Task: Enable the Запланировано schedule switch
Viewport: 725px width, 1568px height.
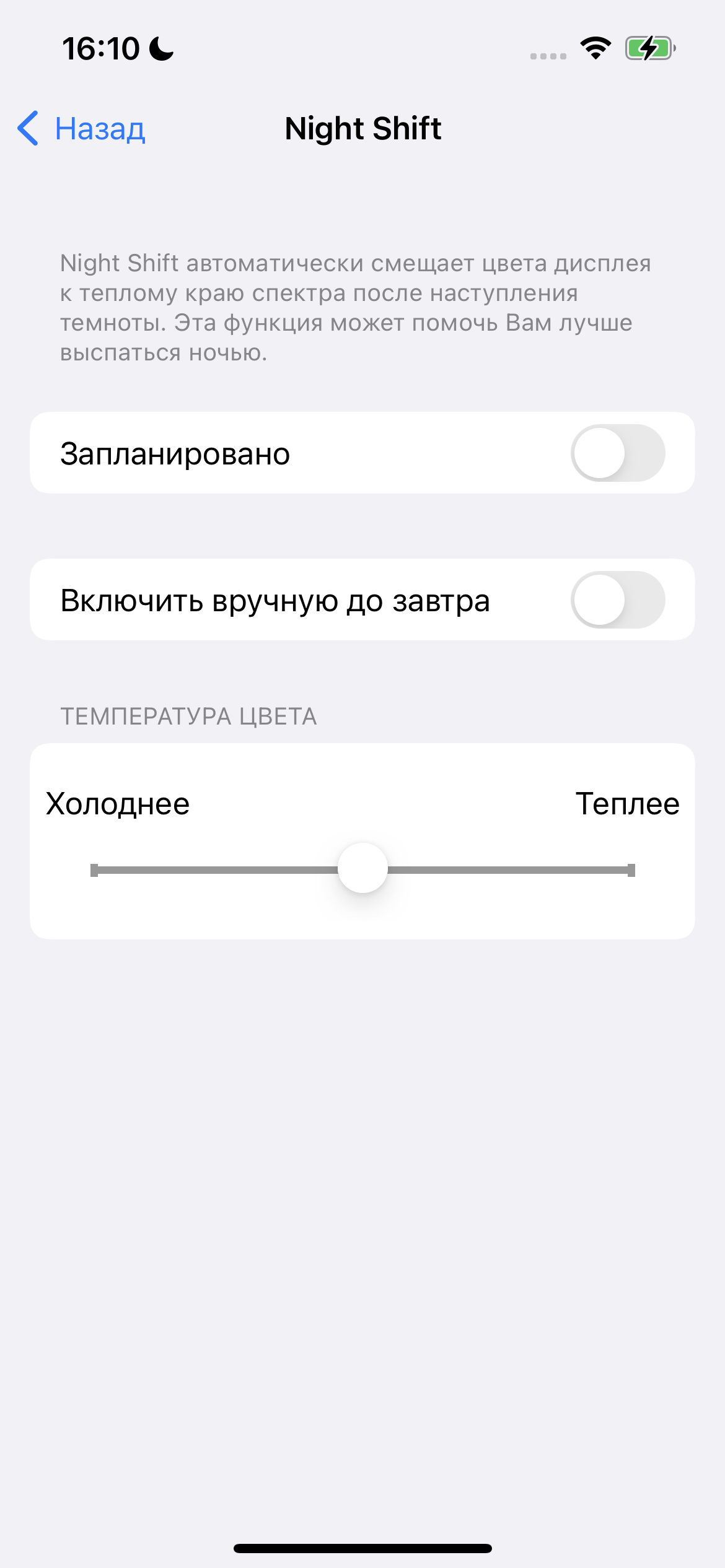Action: [617, 453]
